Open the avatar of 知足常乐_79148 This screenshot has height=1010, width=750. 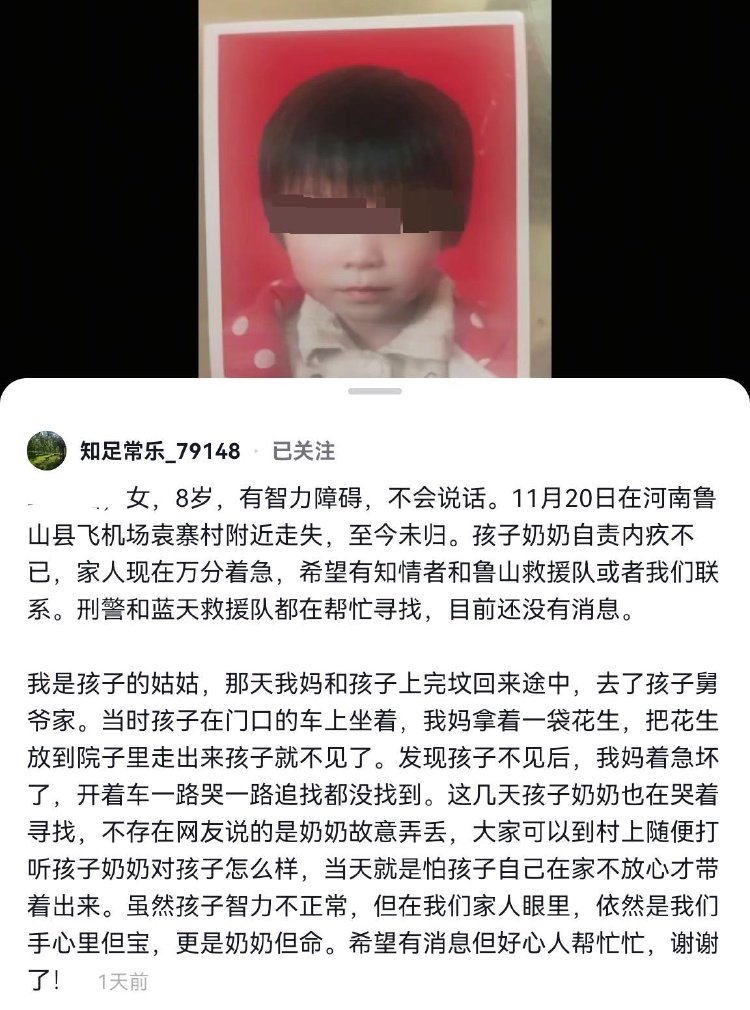[x=46, y=451]
